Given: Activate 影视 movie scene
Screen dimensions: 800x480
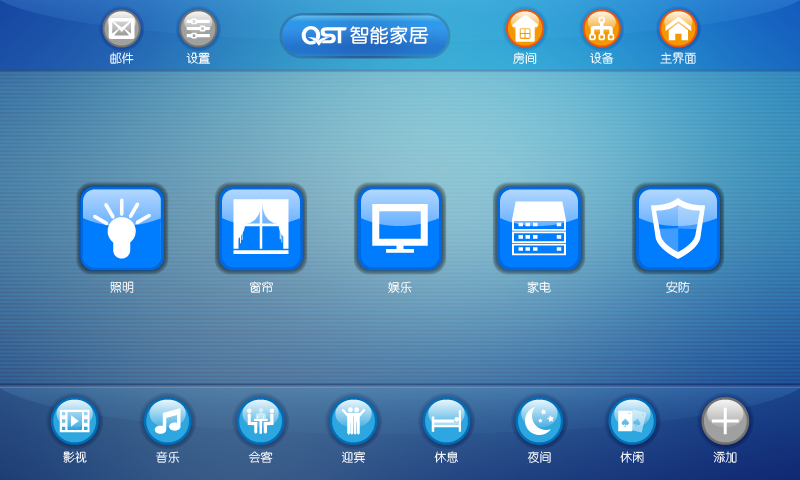Looking at the screenshot, I should pos(75,421).
